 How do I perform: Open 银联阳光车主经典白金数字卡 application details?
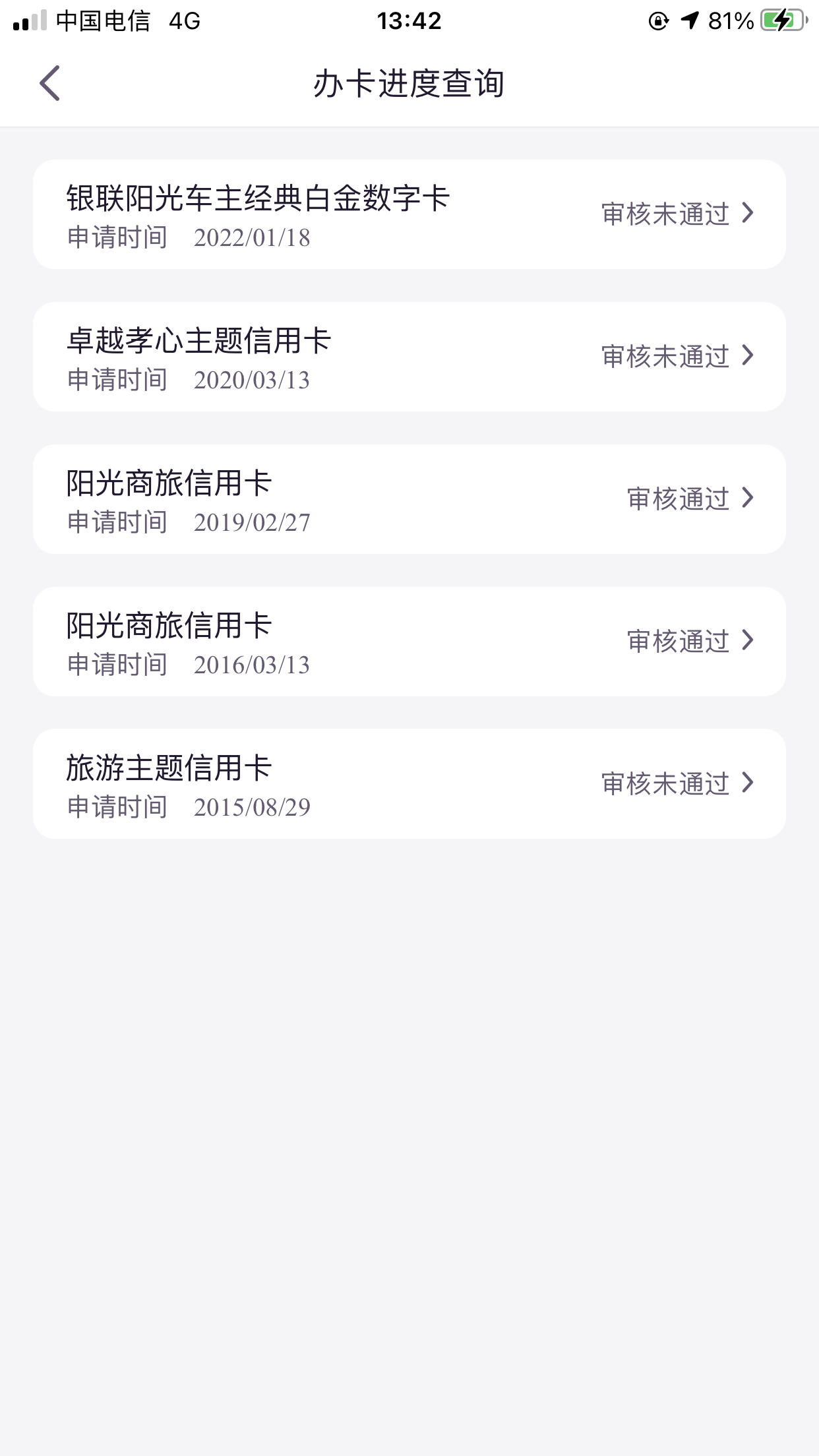pos(409,214)
